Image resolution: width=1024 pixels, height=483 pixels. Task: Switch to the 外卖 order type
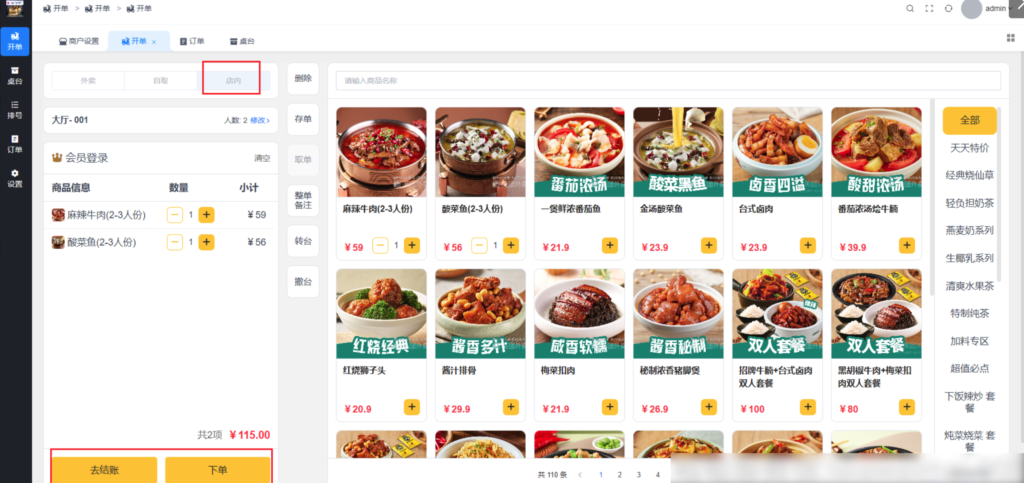click(x=88, y=78)
